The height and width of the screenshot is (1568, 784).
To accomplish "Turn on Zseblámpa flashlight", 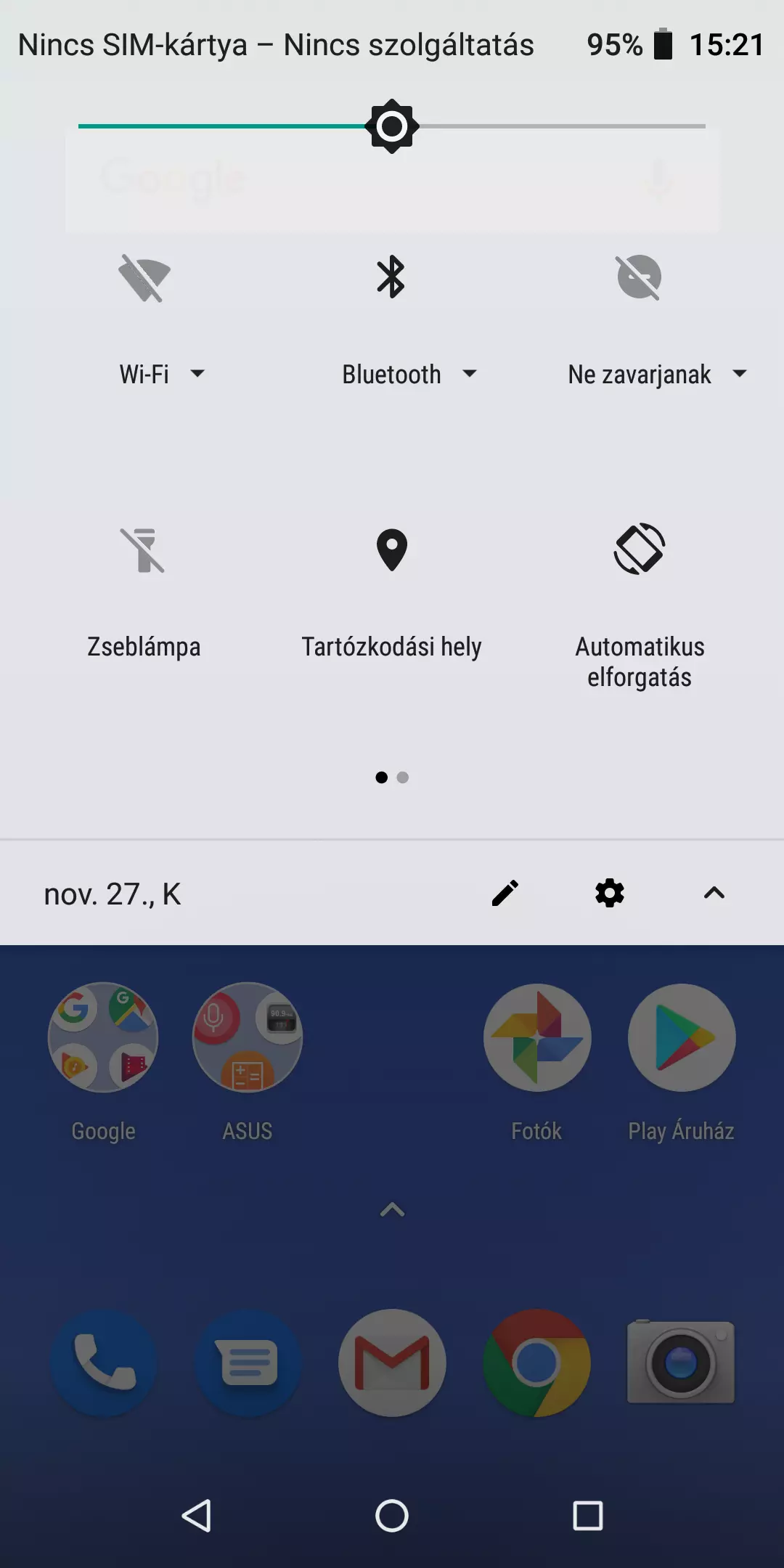I will point(144,550).
